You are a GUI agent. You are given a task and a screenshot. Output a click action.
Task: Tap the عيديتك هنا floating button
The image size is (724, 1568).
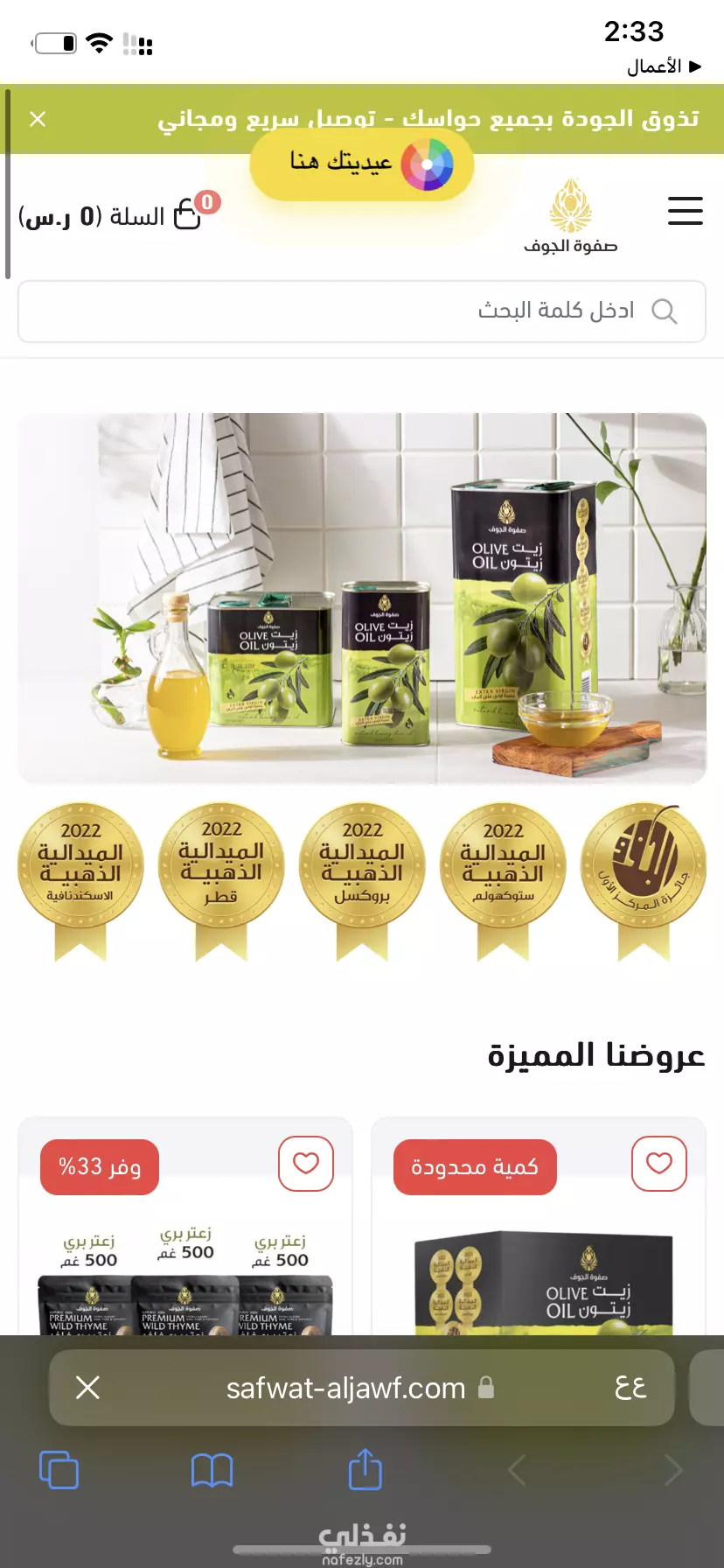click(x=362, y=164)
